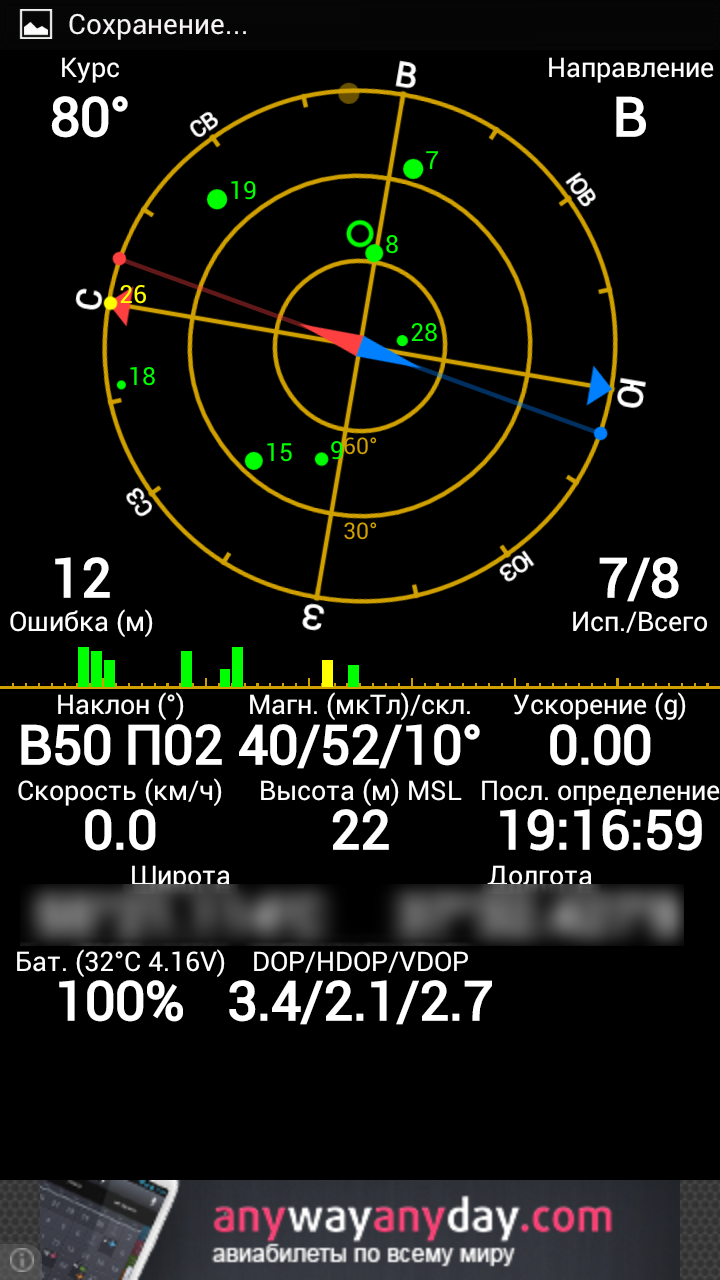Screen dimensions: 720x1280
Task: Tap the ad info icon
Action: [22, 1259]
